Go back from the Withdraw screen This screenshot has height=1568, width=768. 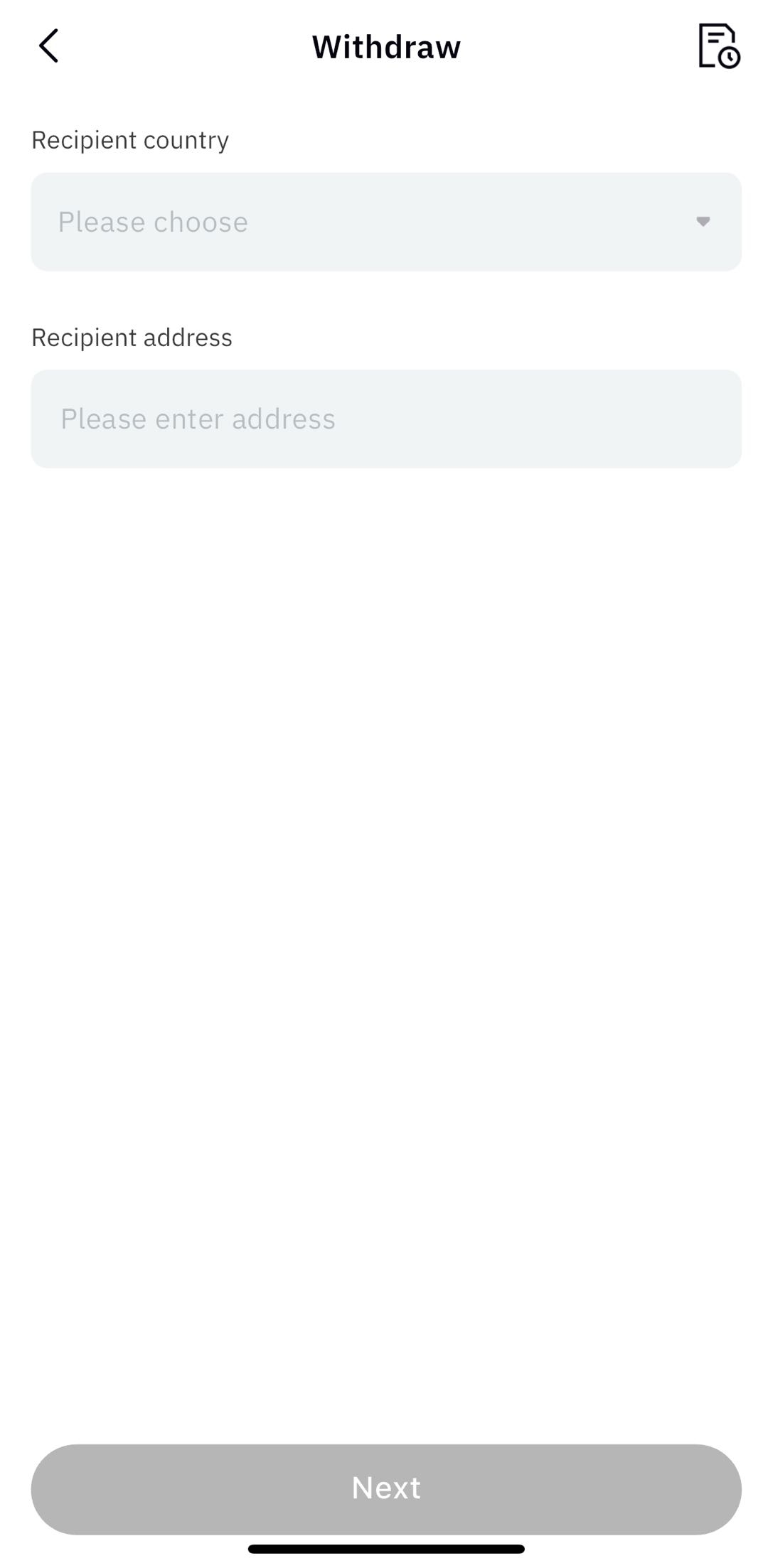click(48, 46)
